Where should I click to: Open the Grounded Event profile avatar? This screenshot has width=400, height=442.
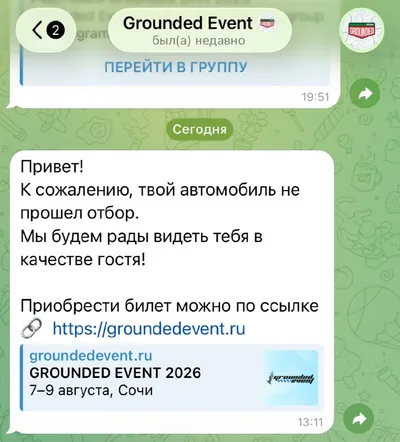tap(362, 31)
